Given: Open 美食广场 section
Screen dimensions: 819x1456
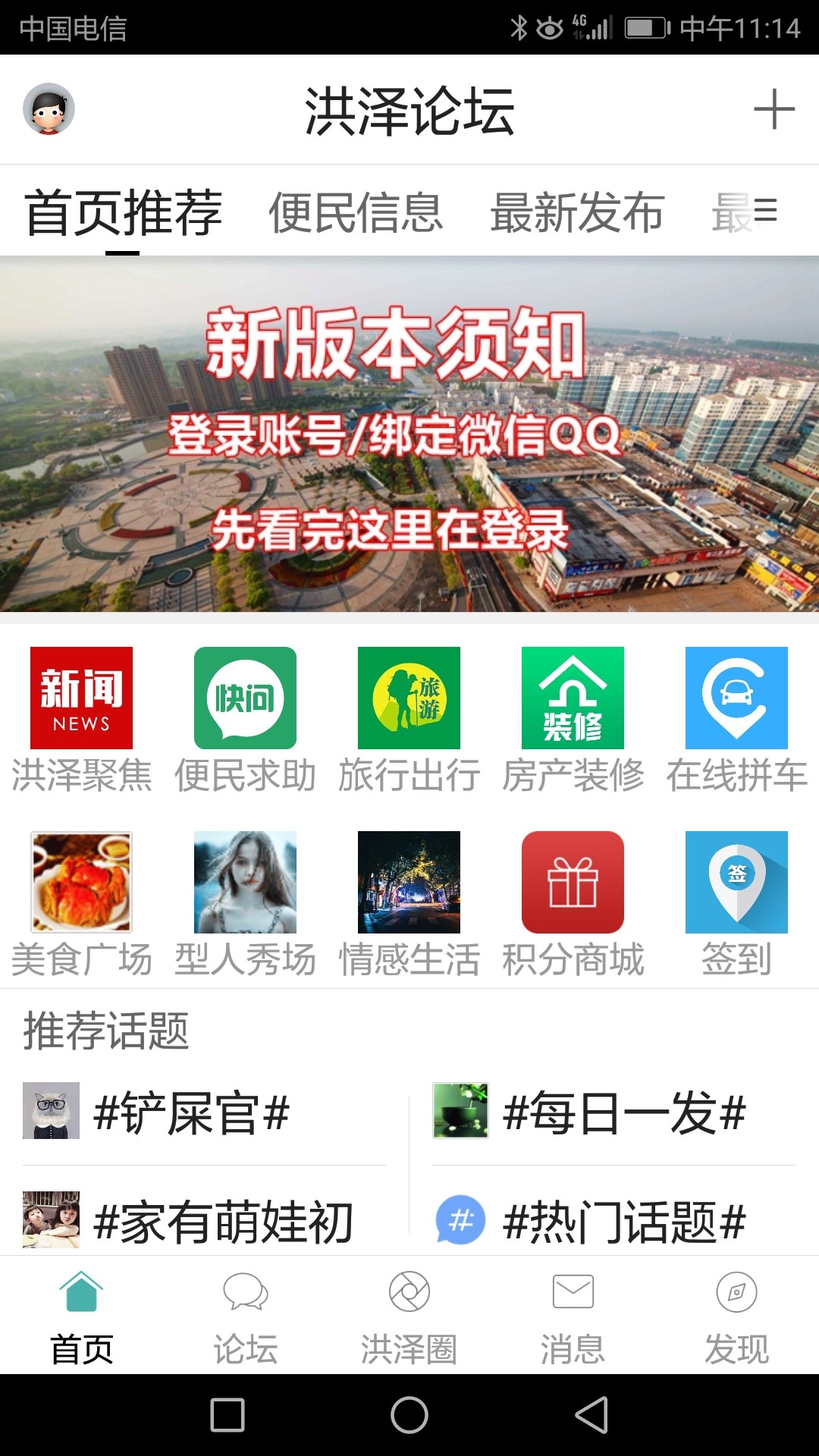Looking at the screenshot, I should click(81, 904).
